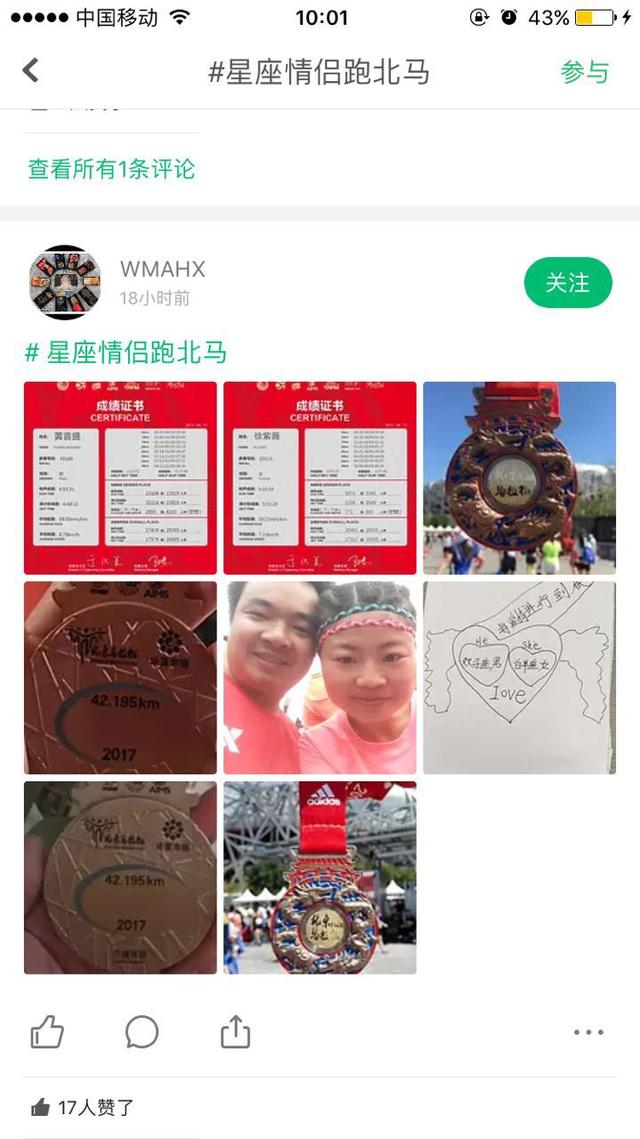
Task: View the first red certificate photo
Action: pos(120,478)
